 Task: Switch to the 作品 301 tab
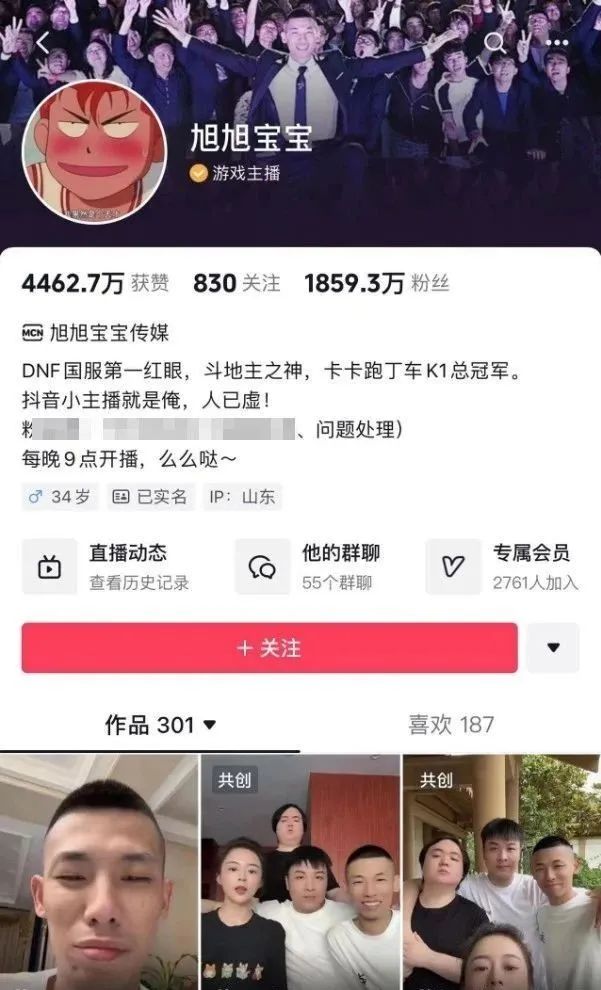click(x=160, y=725)
